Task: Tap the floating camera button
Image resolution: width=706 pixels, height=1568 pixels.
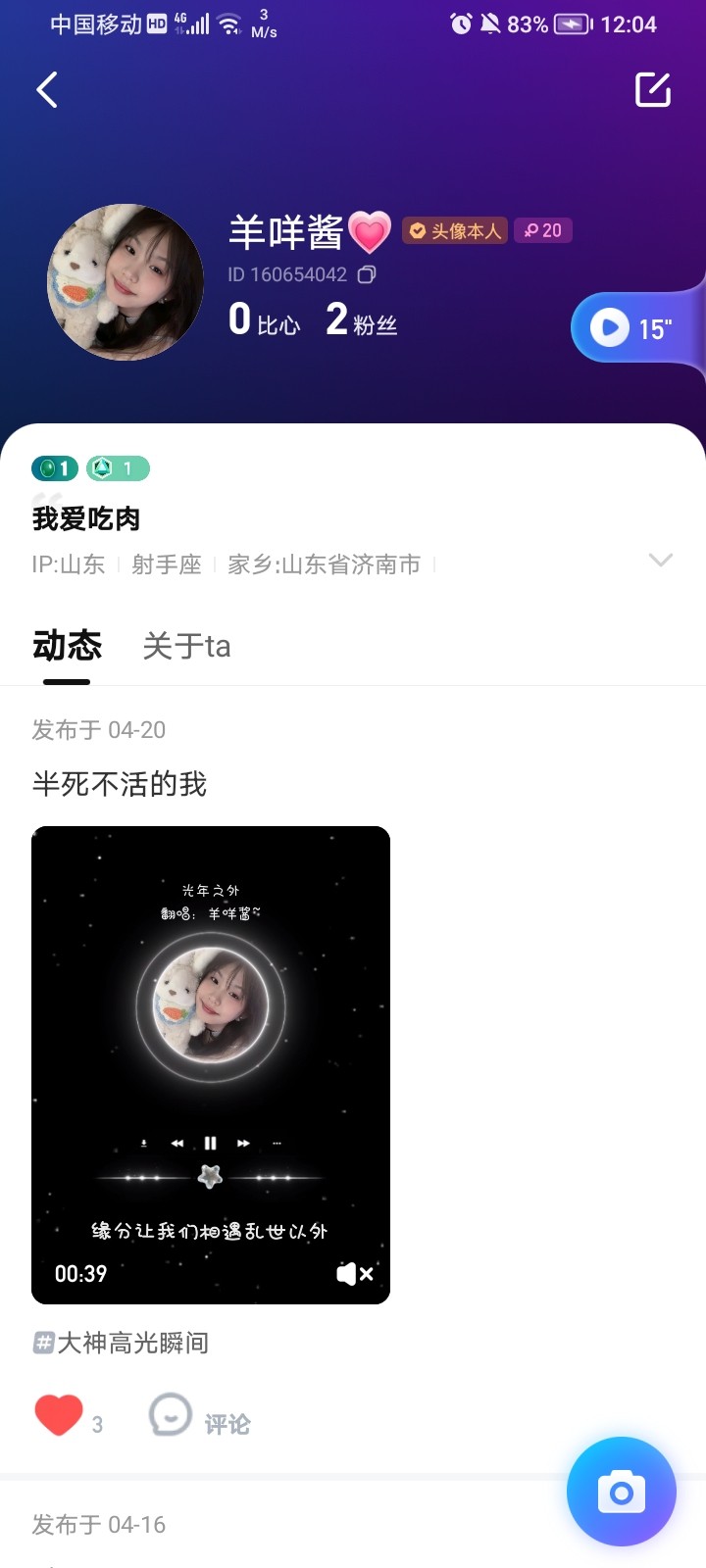Action: coord(621,1492)
